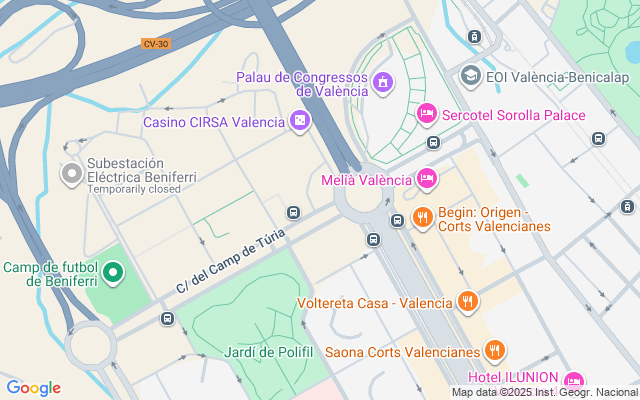Open the Sercotel Sorolla Palace hotel marker
Screen dimensions: 640x400
click(427, 114)
